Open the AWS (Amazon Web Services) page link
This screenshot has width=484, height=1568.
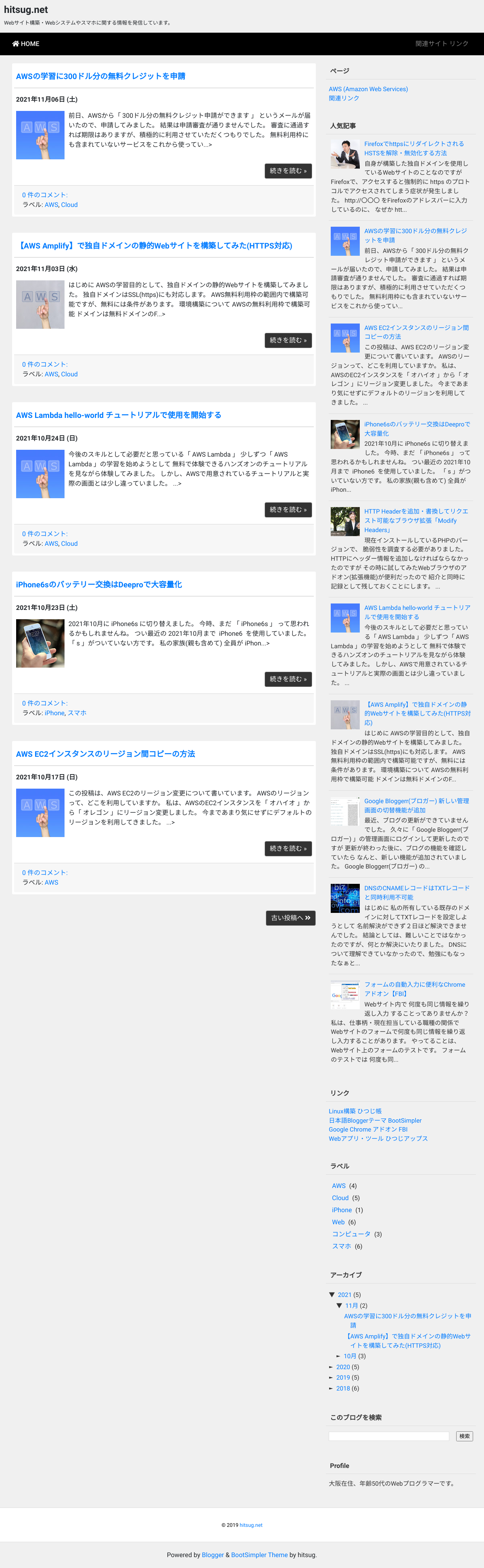tap(368, 89)
